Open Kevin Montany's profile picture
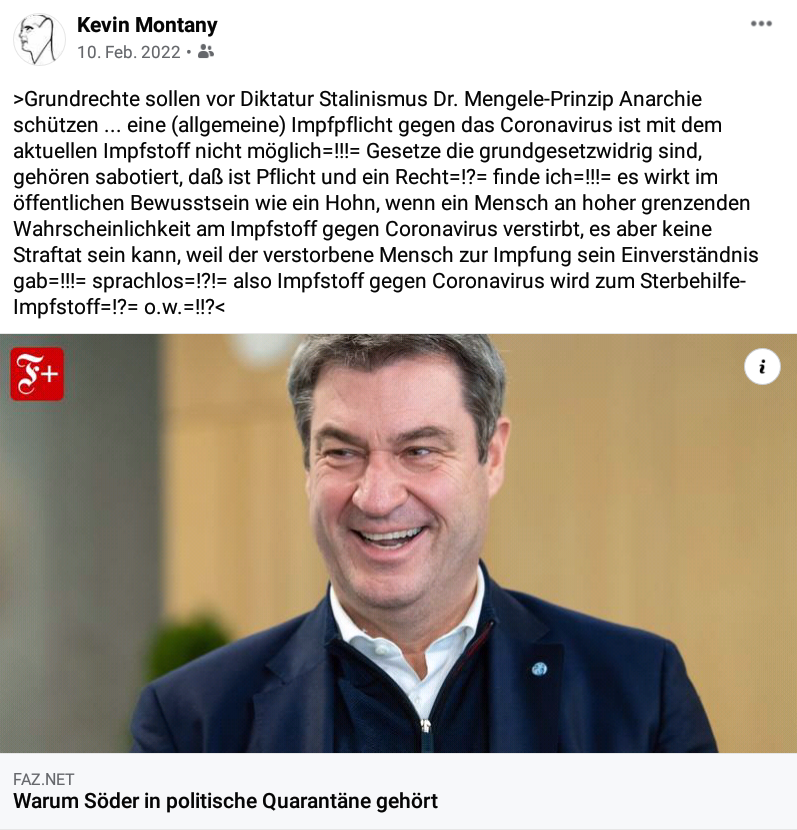Image resolution: width=797 pixels, height=830 pixels. pyautogui.click(x=39, y=39)
